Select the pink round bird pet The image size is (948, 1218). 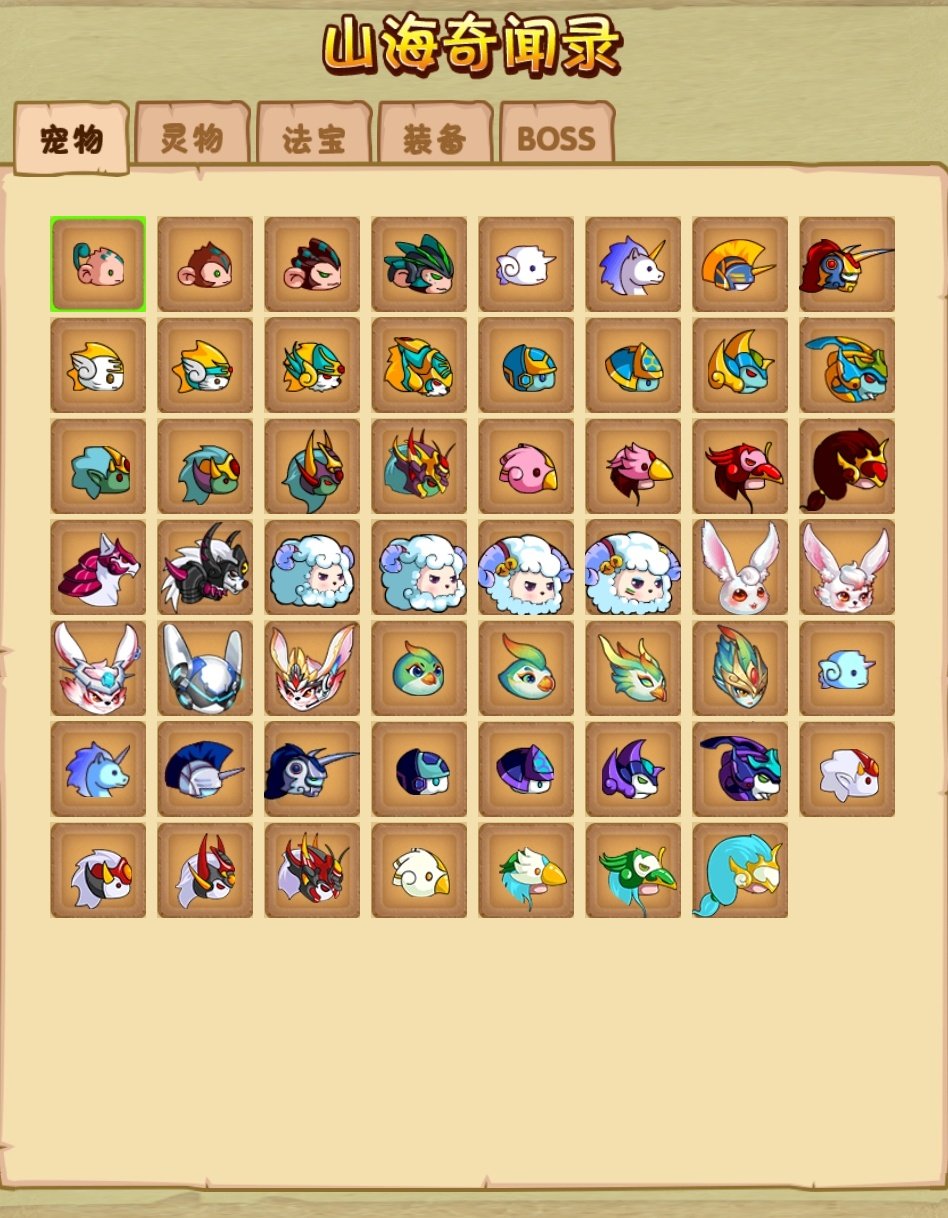tap(526, 466)
